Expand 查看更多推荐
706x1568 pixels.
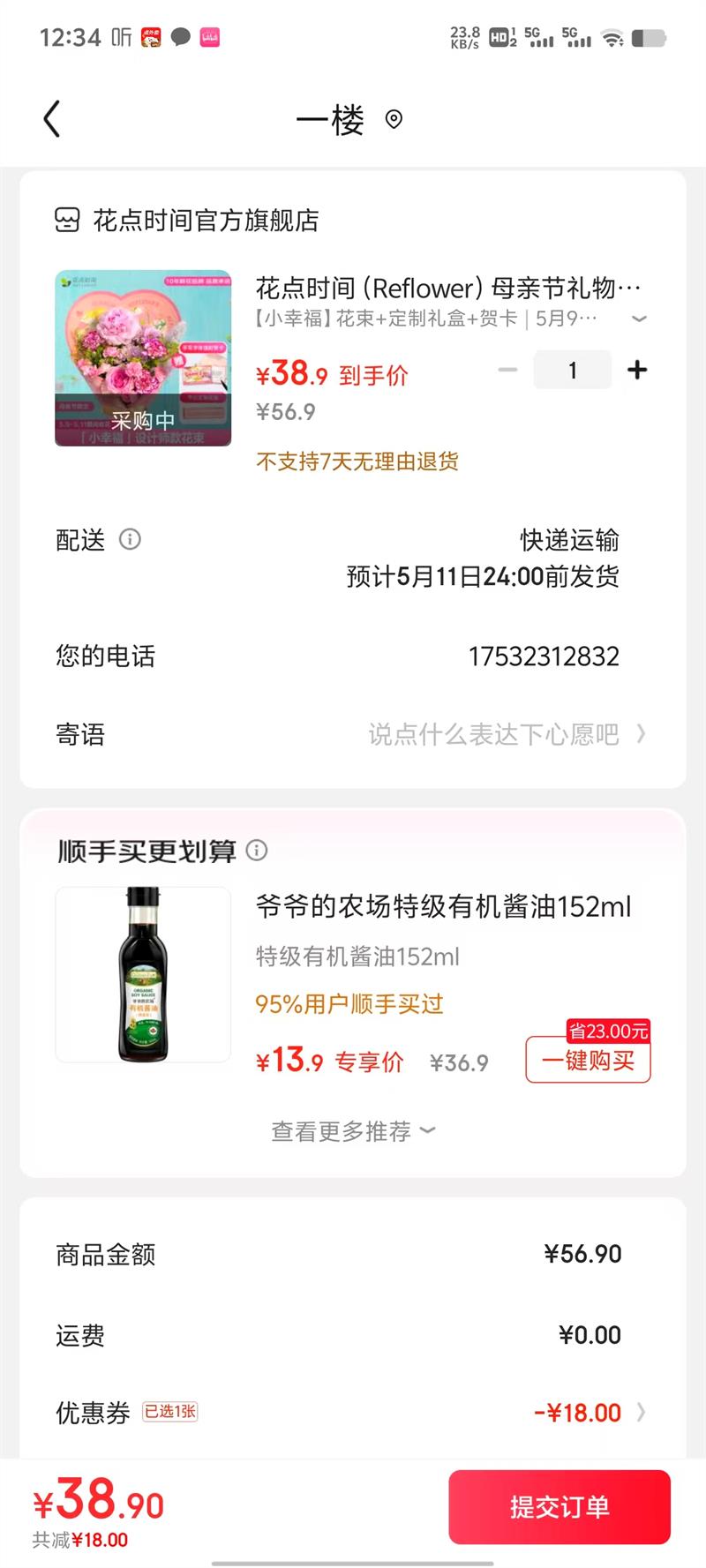352,1131
